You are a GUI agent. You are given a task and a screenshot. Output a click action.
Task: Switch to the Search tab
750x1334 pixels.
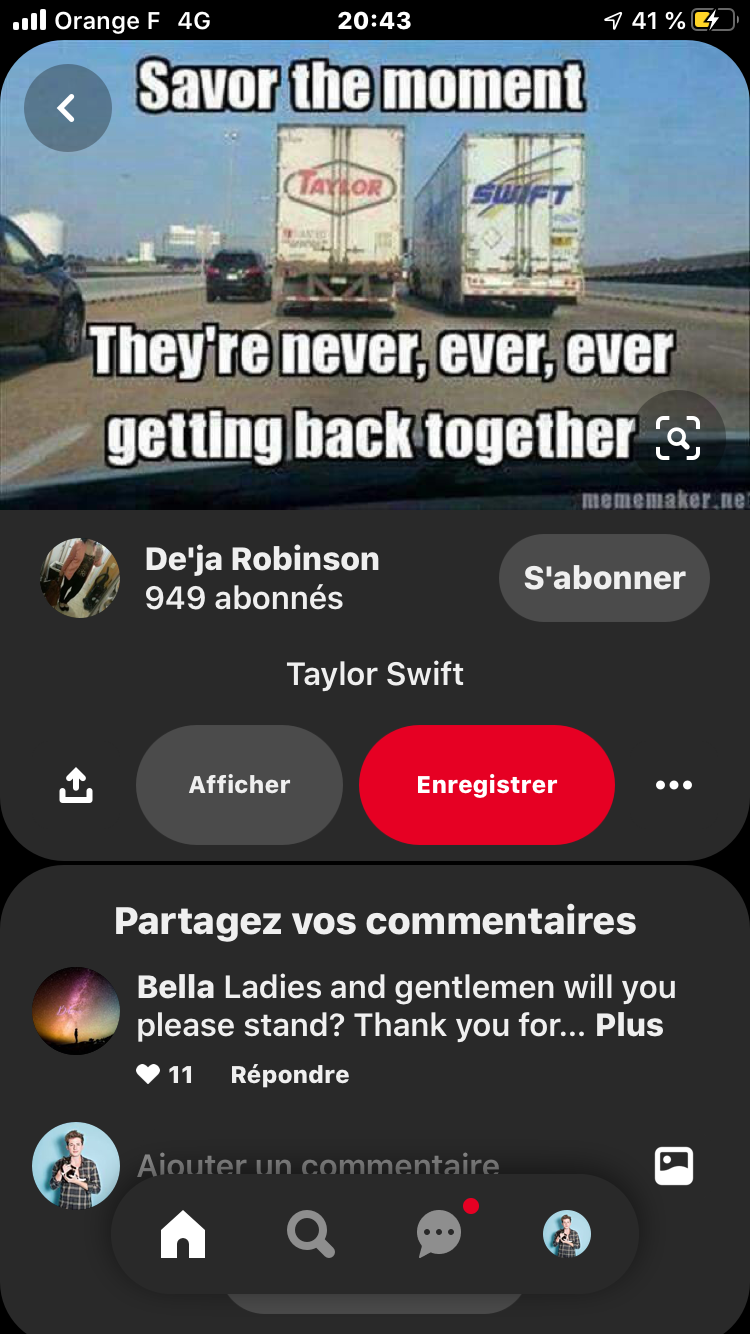click(310, 1234)
